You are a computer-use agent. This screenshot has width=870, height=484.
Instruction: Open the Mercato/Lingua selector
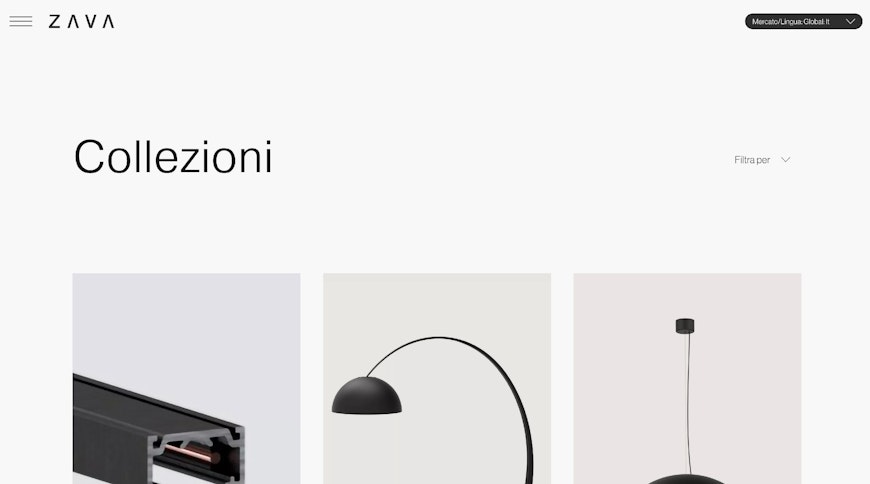pos(803,21)
